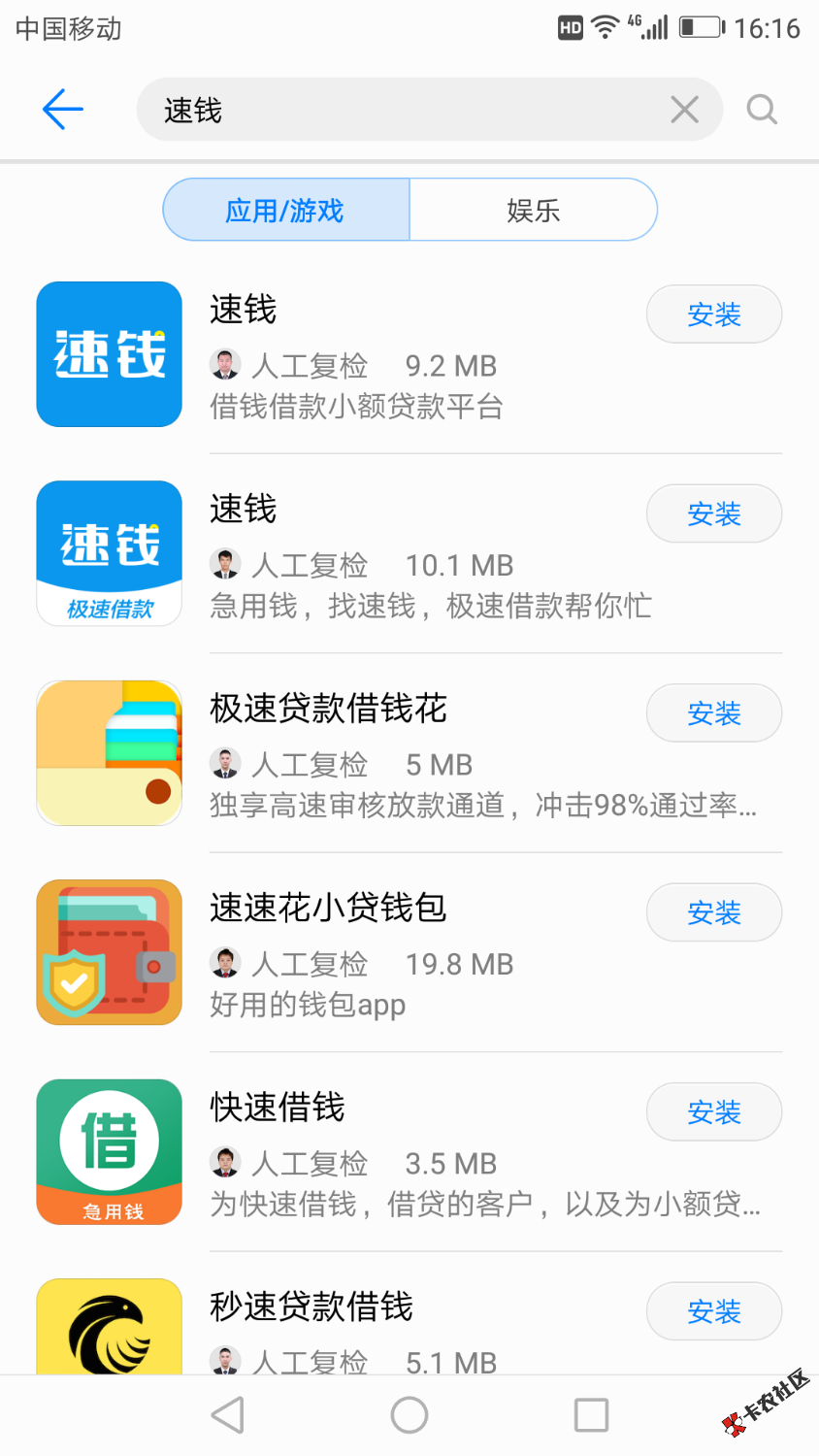
Task: Switch to the 娱乐 tab
Action: (x=534, y=210)
